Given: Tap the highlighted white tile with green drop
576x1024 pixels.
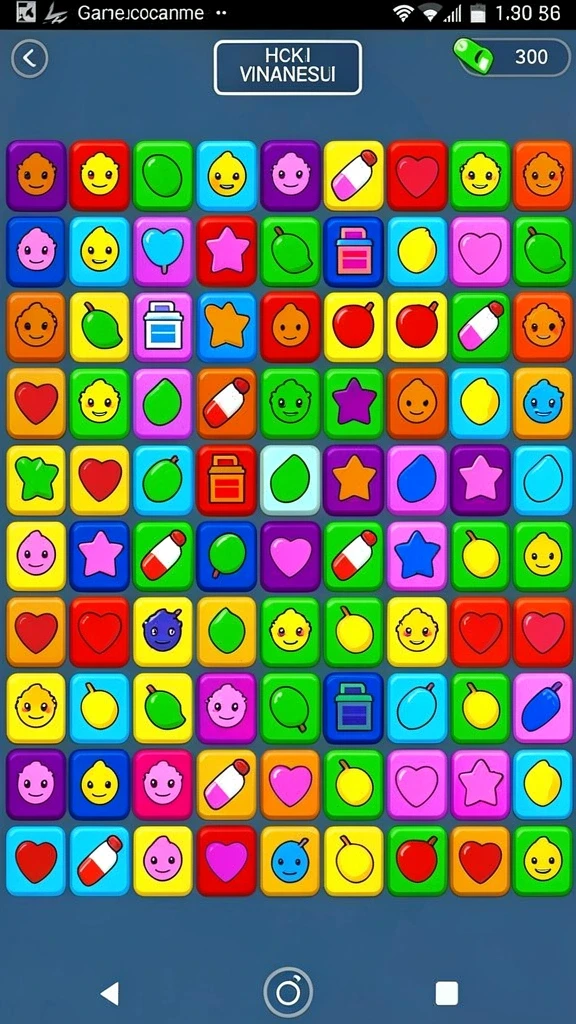Looking at the screenshot, I should (x=291, y=479).
